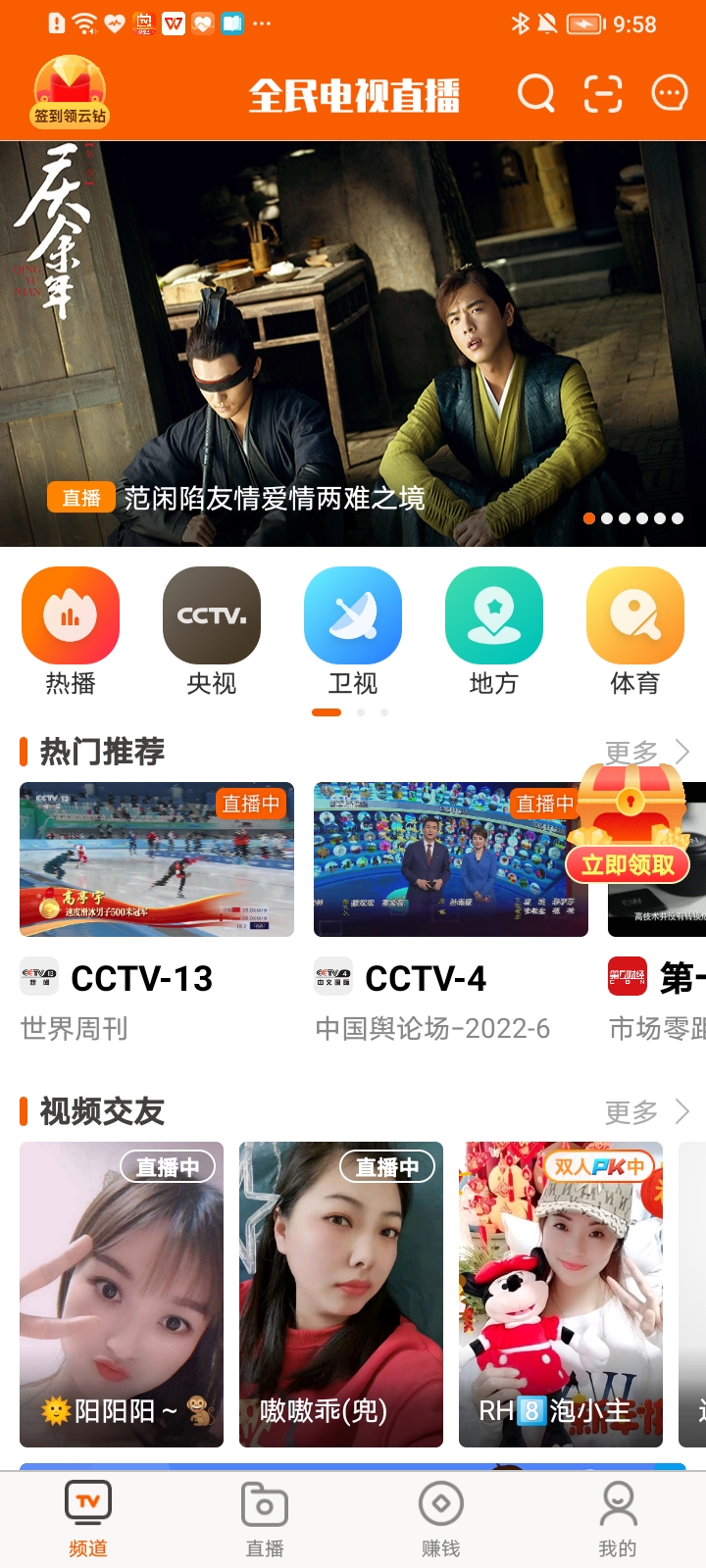Select the second banner carousel dot
The height and width of the screenshot is (1568, 706).
coord(606,518)
